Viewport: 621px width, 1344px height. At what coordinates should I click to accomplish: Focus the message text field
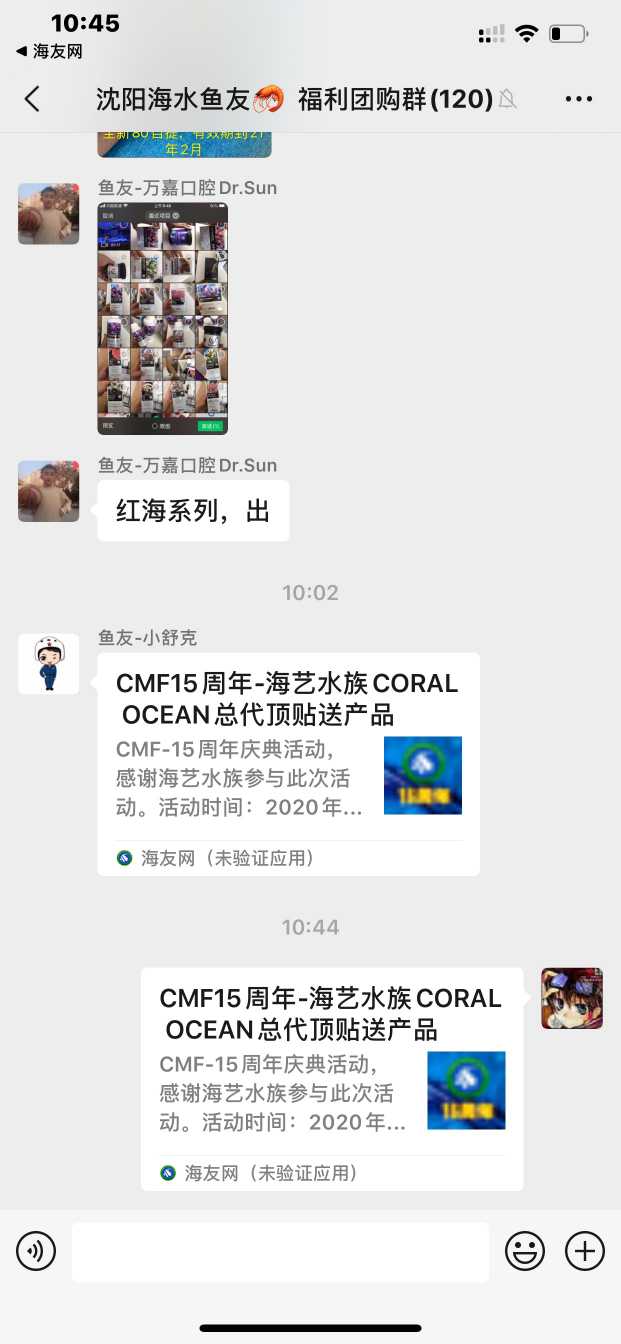[280, 1251]
